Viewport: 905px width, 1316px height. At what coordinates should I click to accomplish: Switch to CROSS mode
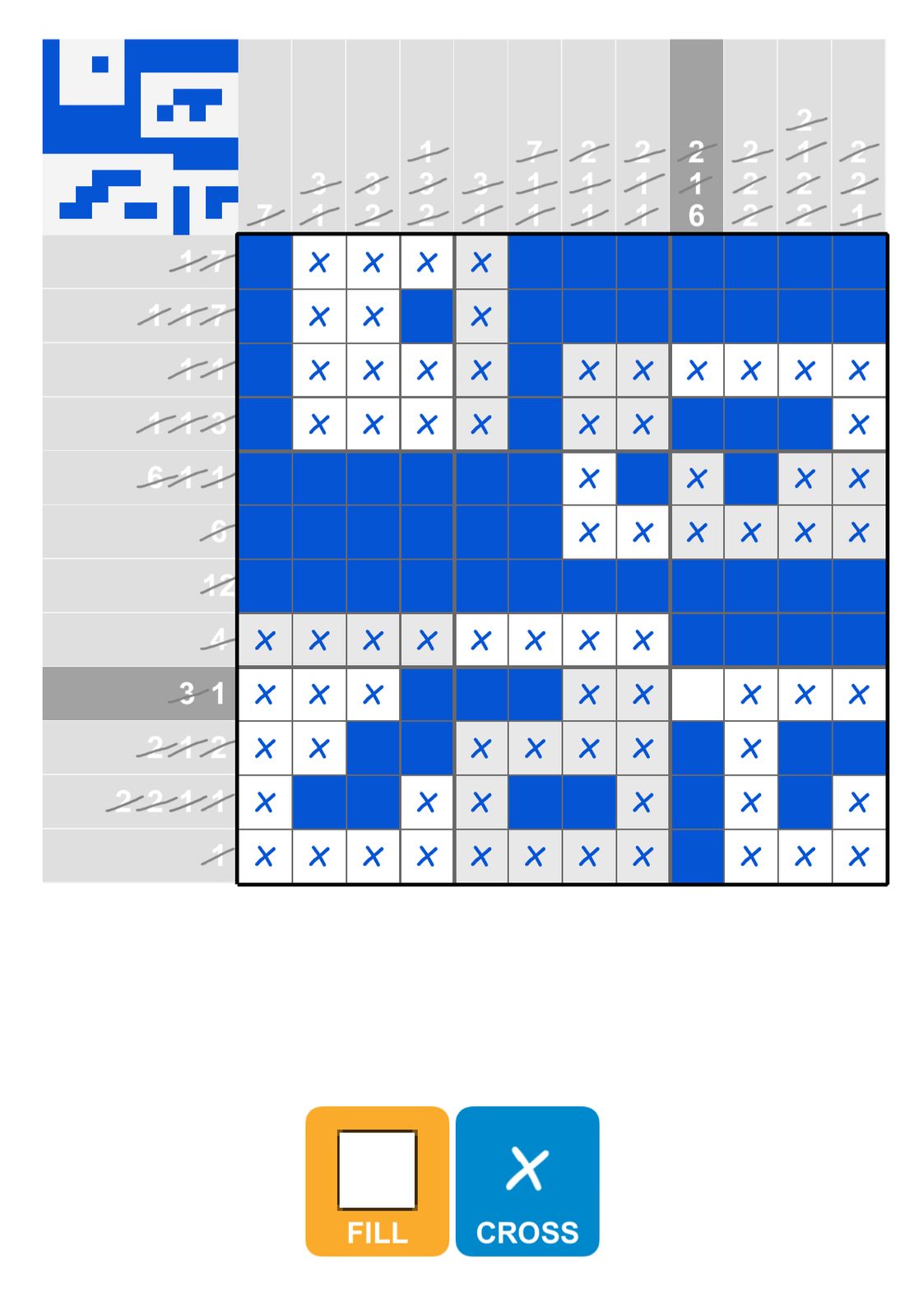pyautogui.click(x=527, y=1180)
